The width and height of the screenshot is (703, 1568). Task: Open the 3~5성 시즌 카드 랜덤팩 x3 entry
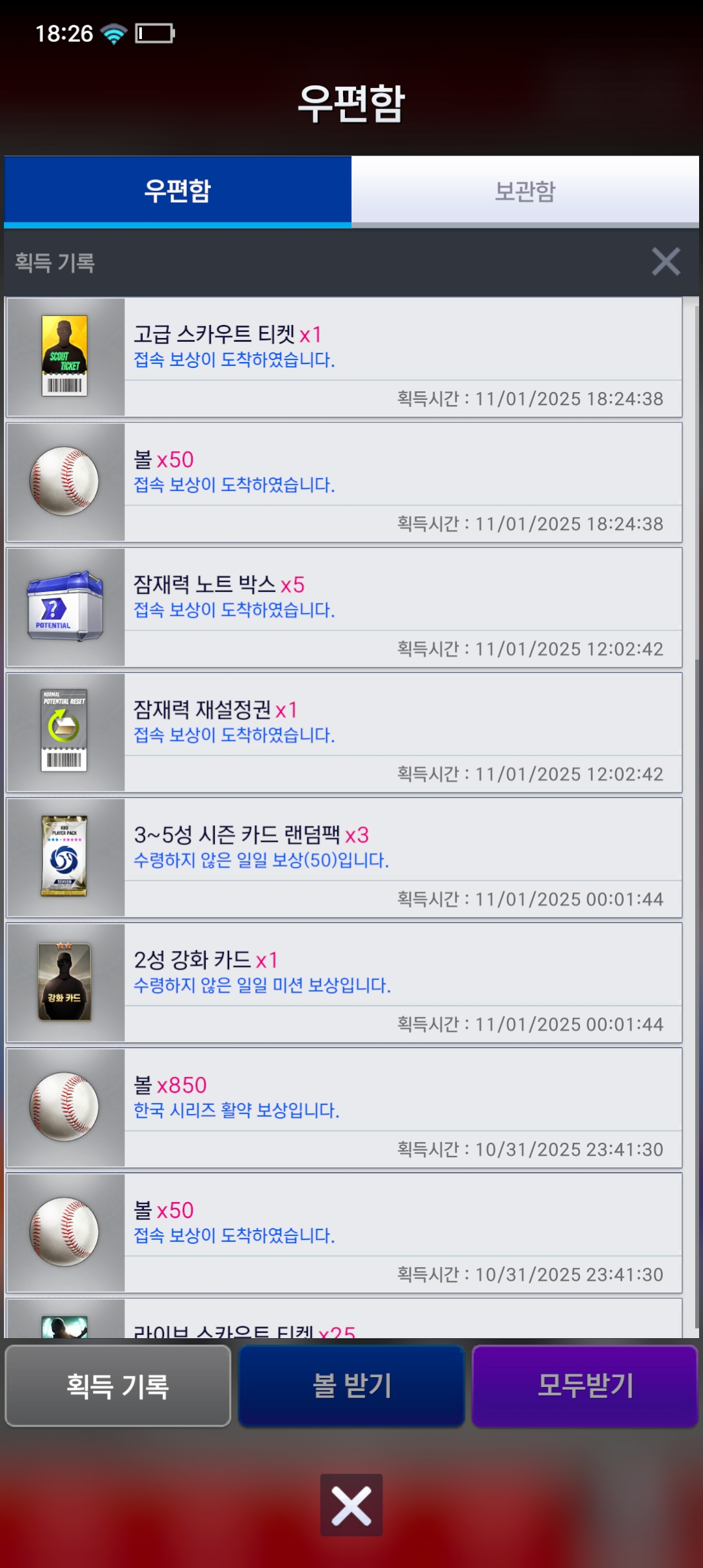pyautogui.click(x=344, y=858)
